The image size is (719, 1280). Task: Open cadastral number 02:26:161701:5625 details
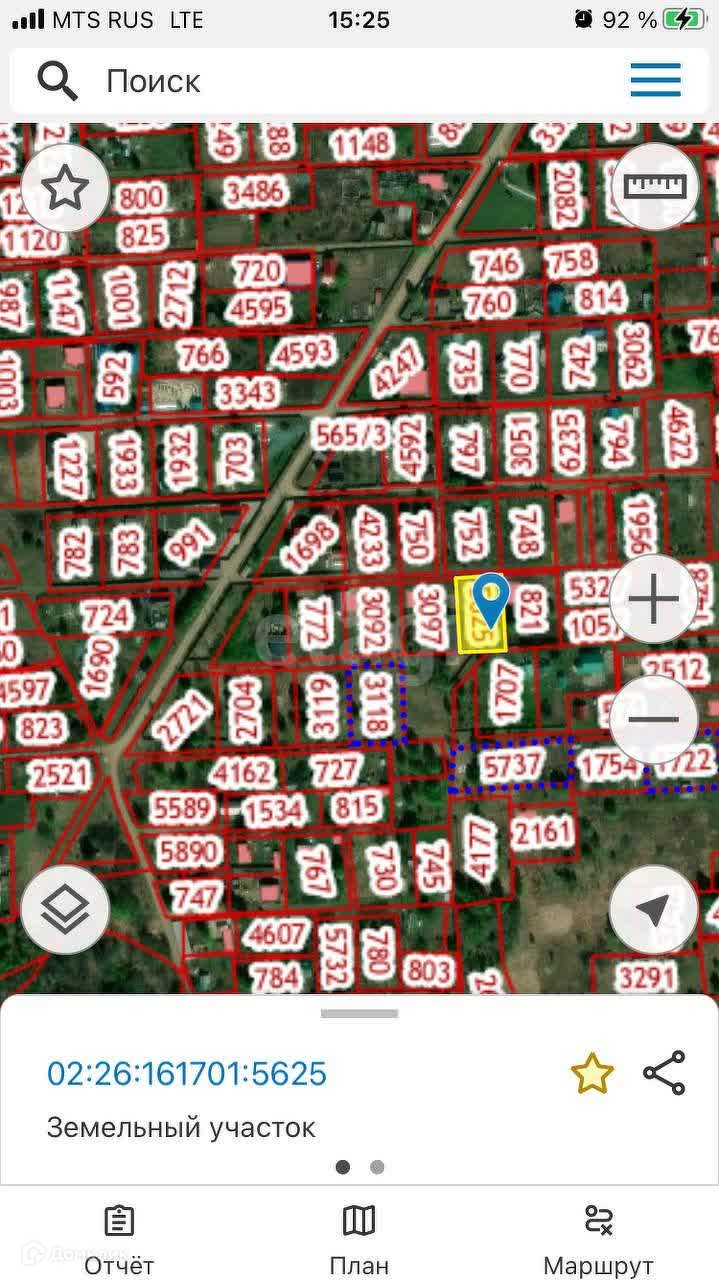tap(187, 1074)
